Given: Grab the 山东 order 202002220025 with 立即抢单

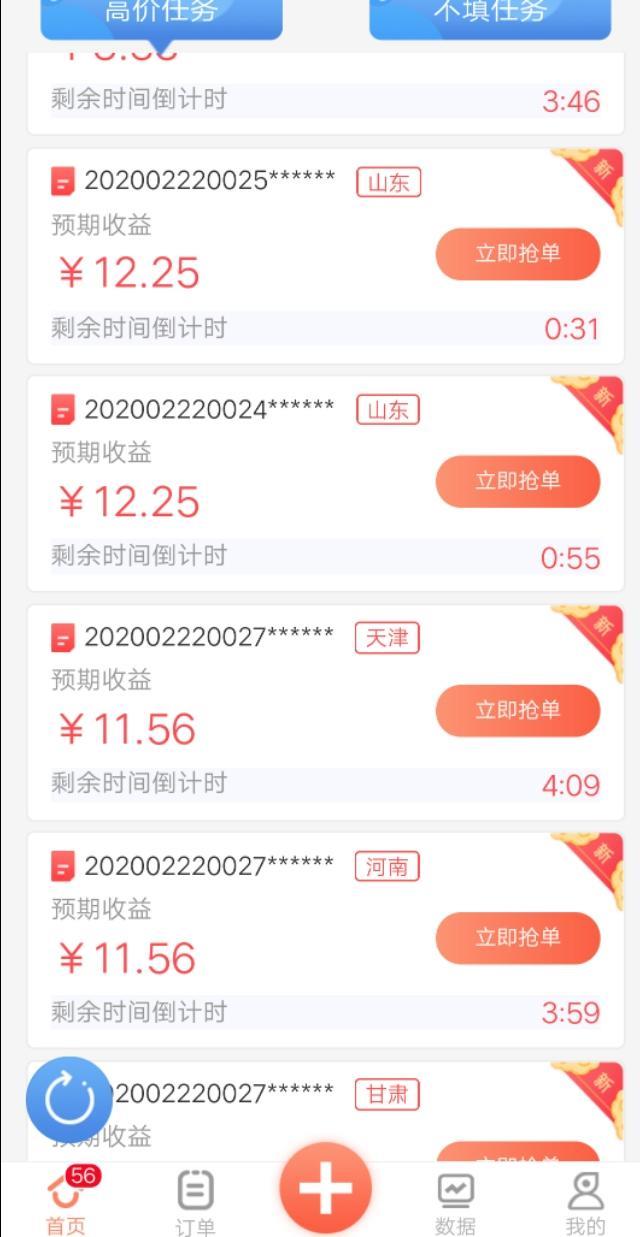Looking at the screenshot, I should pyautogui.click(x=517, y=253).
